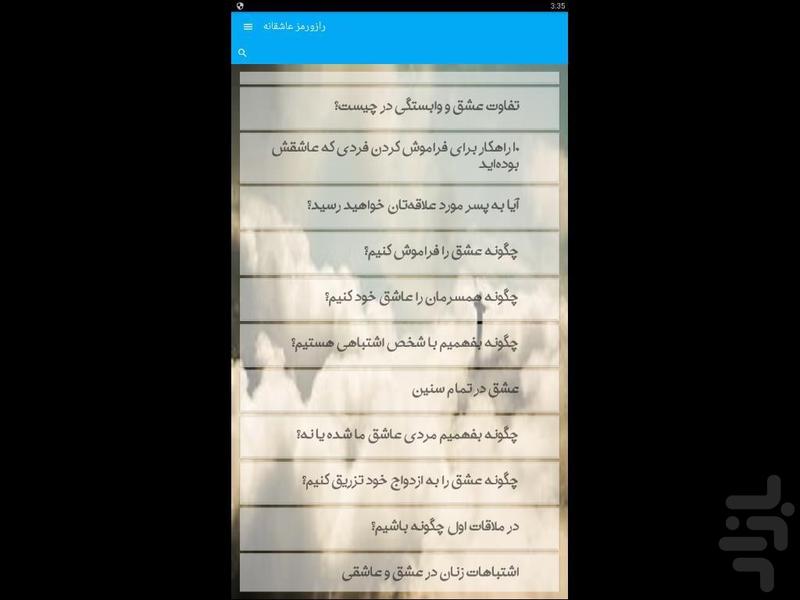Tap the search magnifier icon

coord(243,53)
